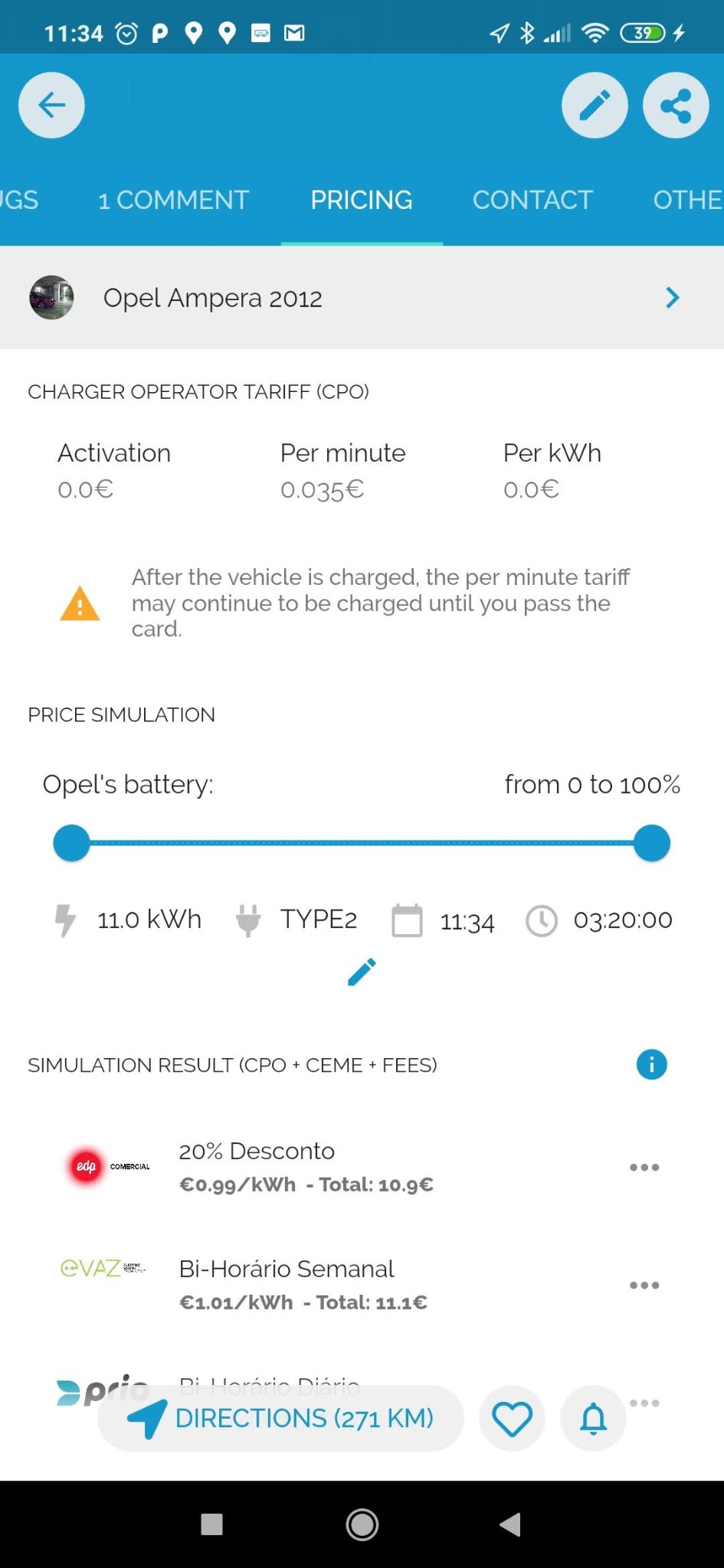Open the 20% Desconto EDP tariff row
Image resolution: width=724 pixels, height=1568 pixels.
point(306,1168)
